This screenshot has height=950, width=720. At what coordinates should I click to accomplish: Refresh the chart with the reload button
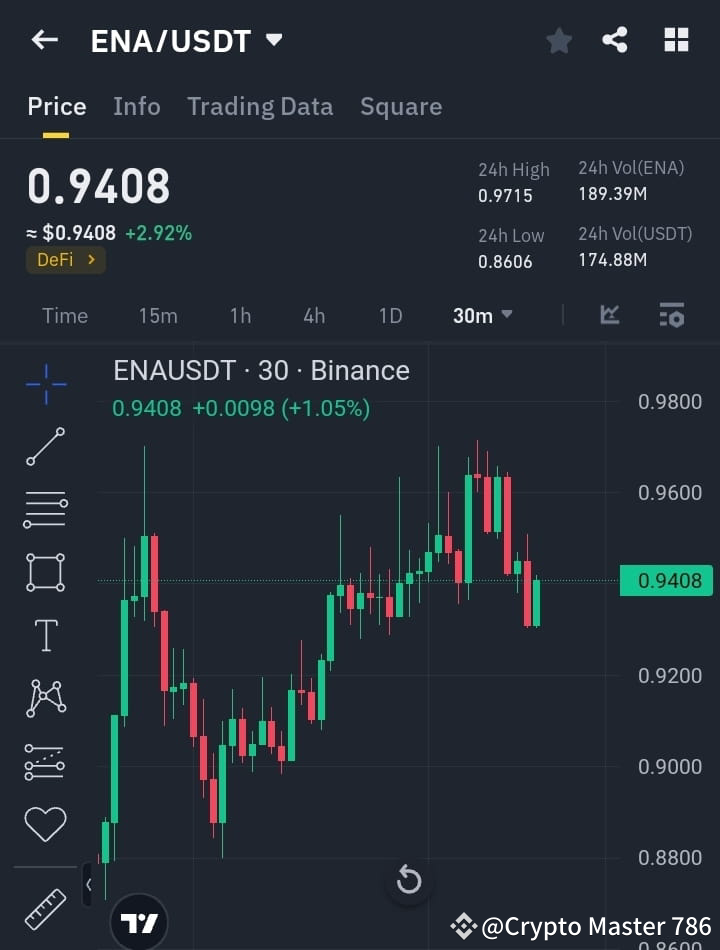coord(408,879)
